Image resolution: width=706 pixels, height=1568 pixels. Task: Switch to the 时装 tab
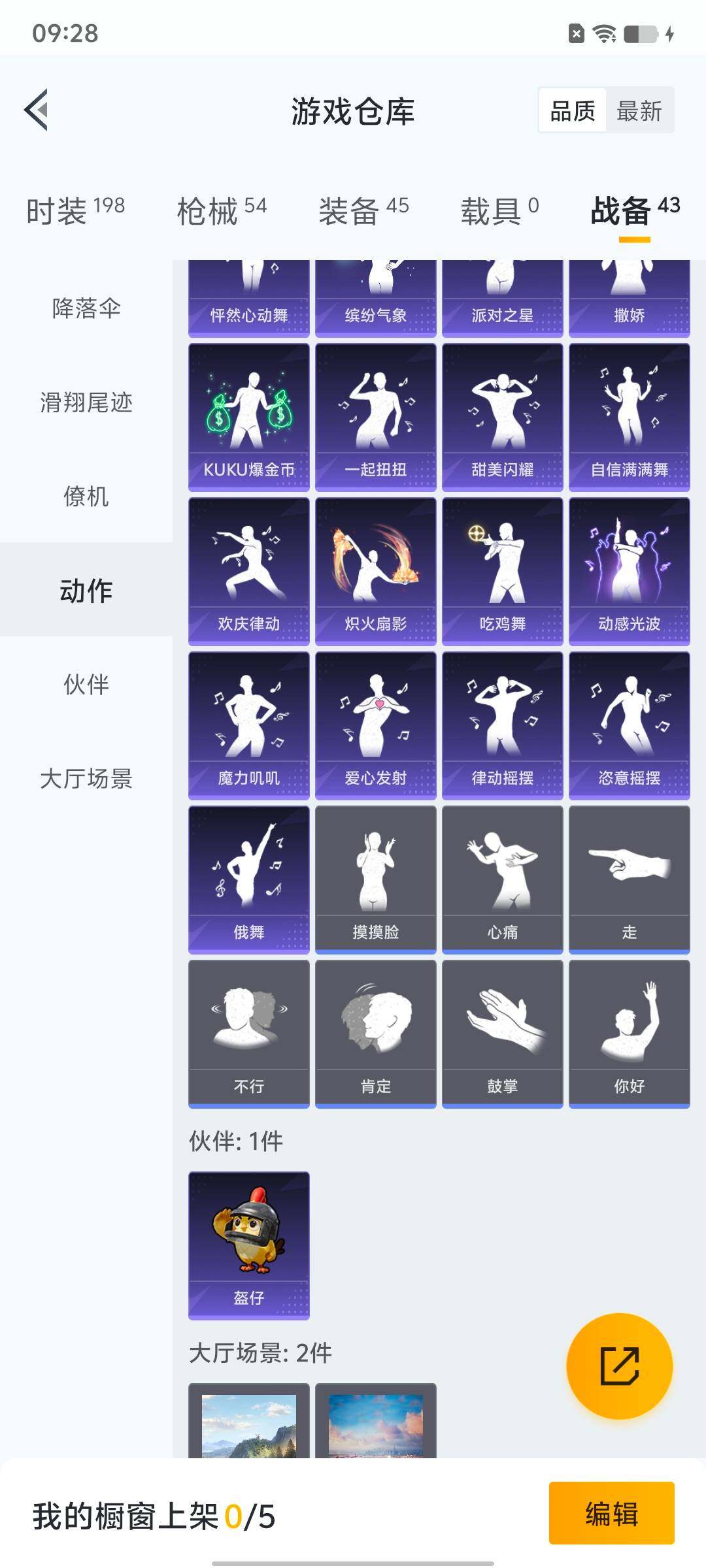pos(75,210)
